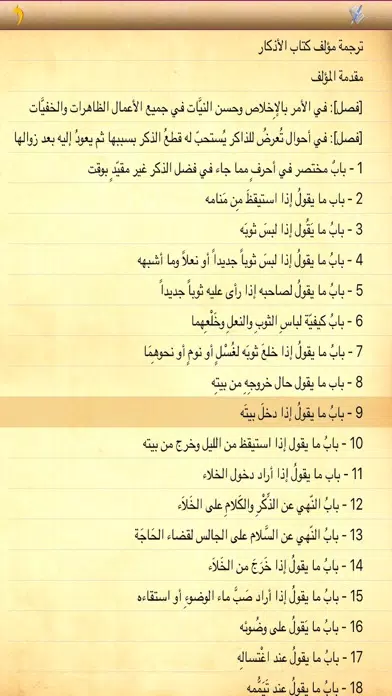Image resolution: width=392 pixels, height=696 pixels.
Task: Open ترجمة مؤلف كتاب الأذكار
Action: point(196,46)
